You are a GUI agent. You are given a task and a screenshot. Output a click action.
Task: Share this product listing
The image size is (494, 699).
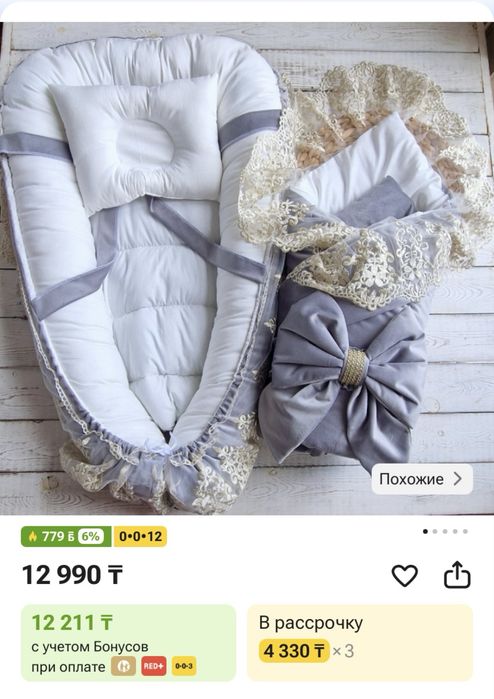(x=457, y=575)
